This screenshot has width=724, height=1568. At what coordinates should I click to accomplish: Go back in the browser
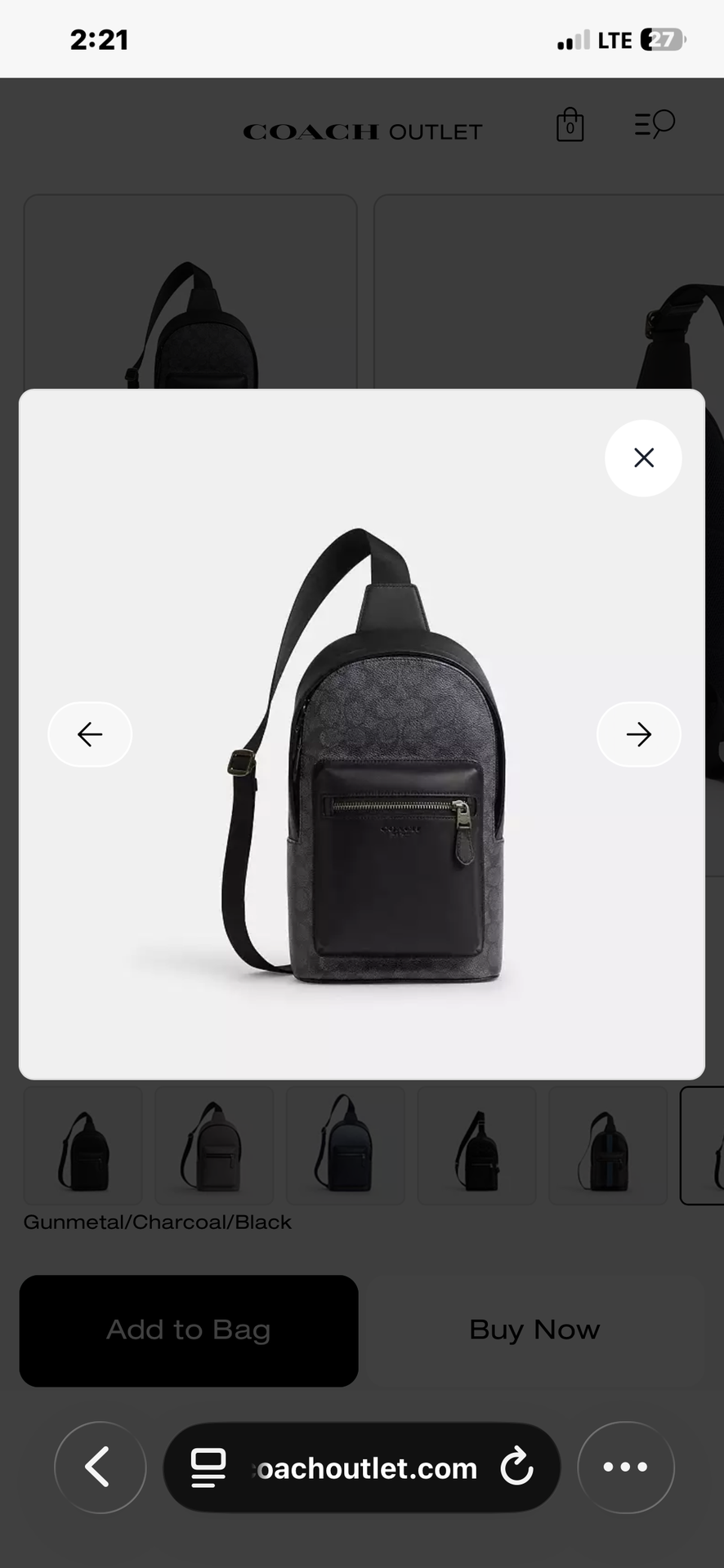[x=100, y=1468]
